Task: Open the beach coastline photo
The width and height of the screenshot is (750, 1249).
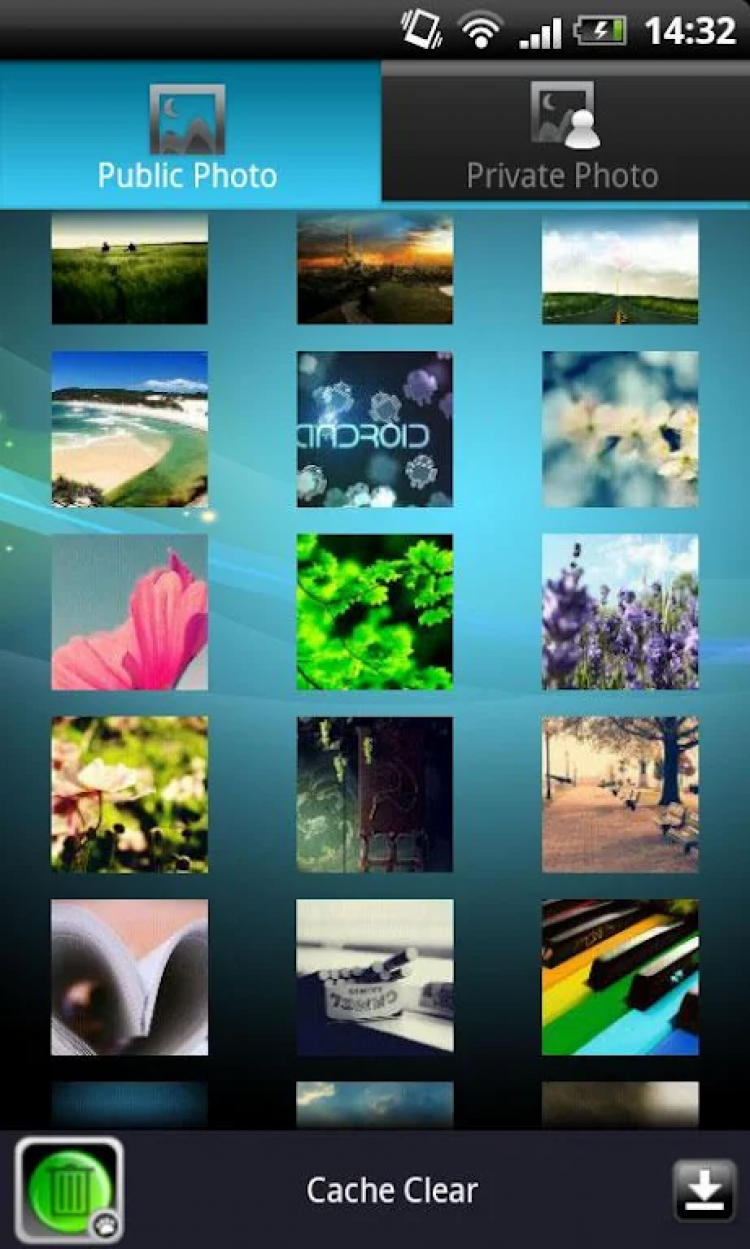Action: (130, 429)
